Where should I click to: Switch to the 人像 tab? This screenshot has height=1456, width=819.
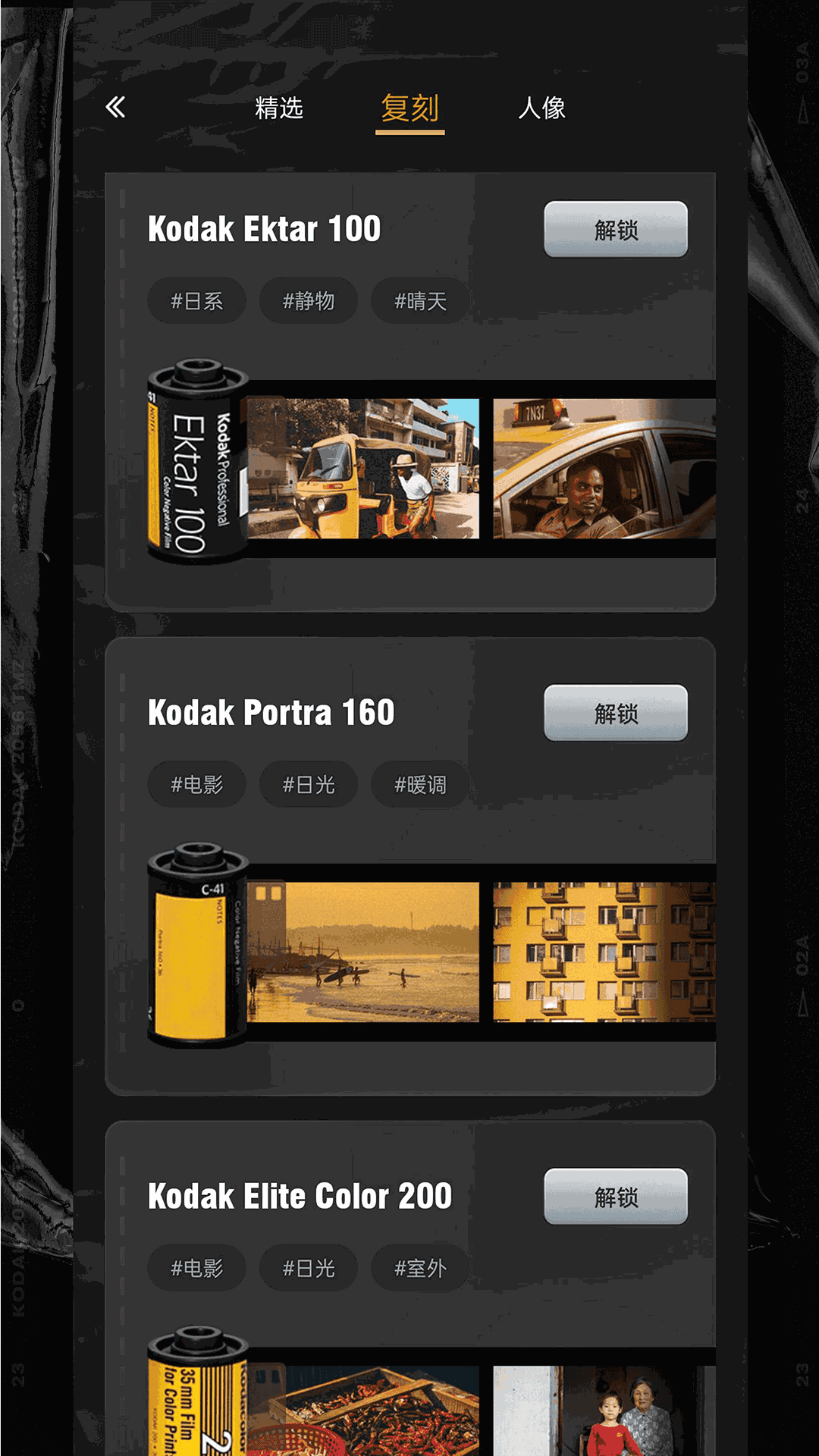pyautogui.click(x=541, y=108)
